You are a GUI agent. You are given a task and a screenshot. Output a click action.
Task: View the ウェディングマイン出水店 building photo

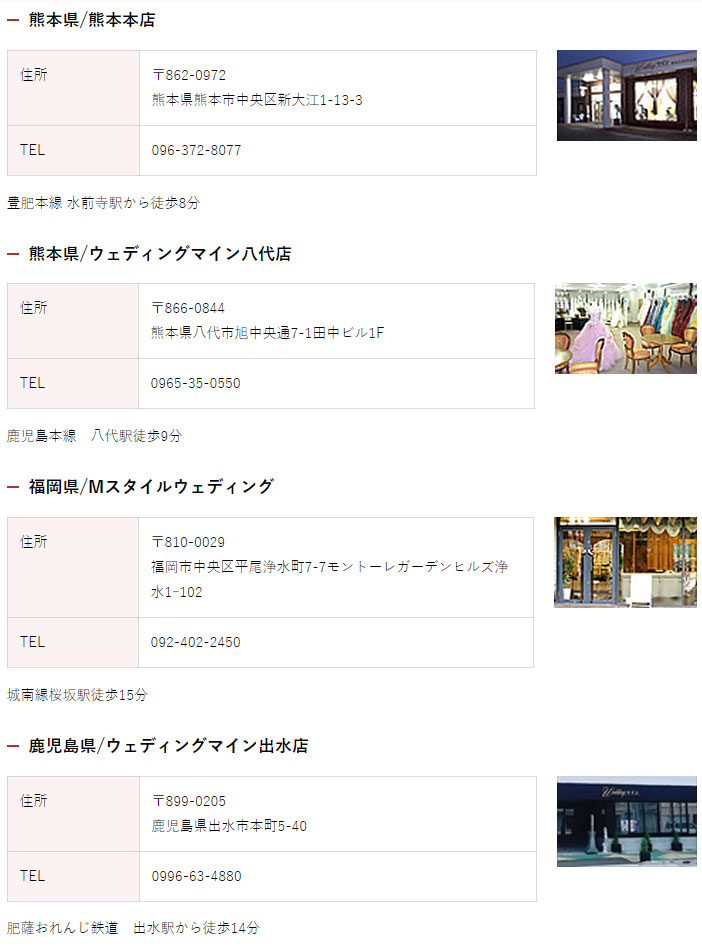pos(627,821)
